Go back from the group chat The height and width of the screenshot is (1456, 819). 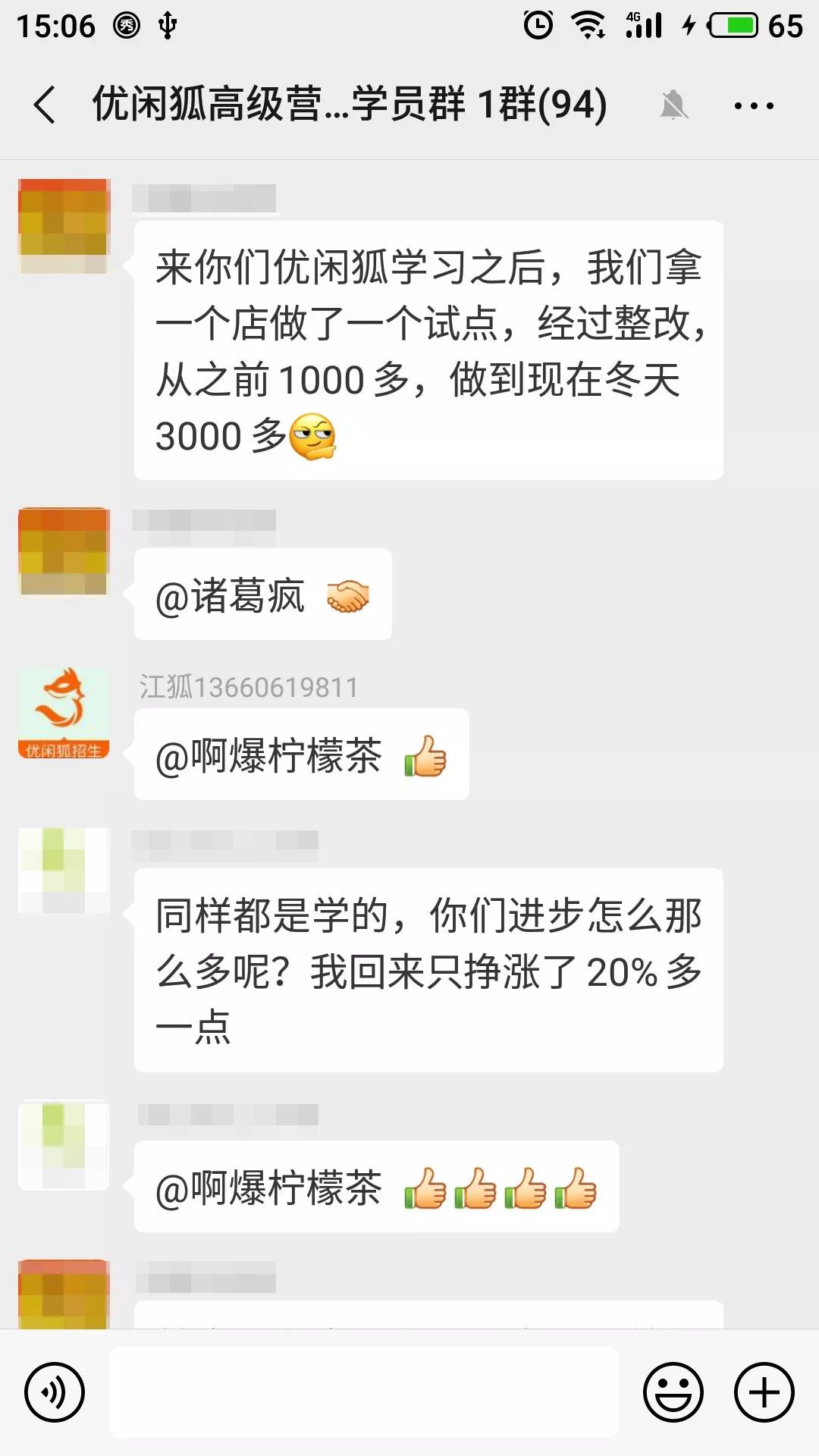pyautogui.click(x=45, y=105)
